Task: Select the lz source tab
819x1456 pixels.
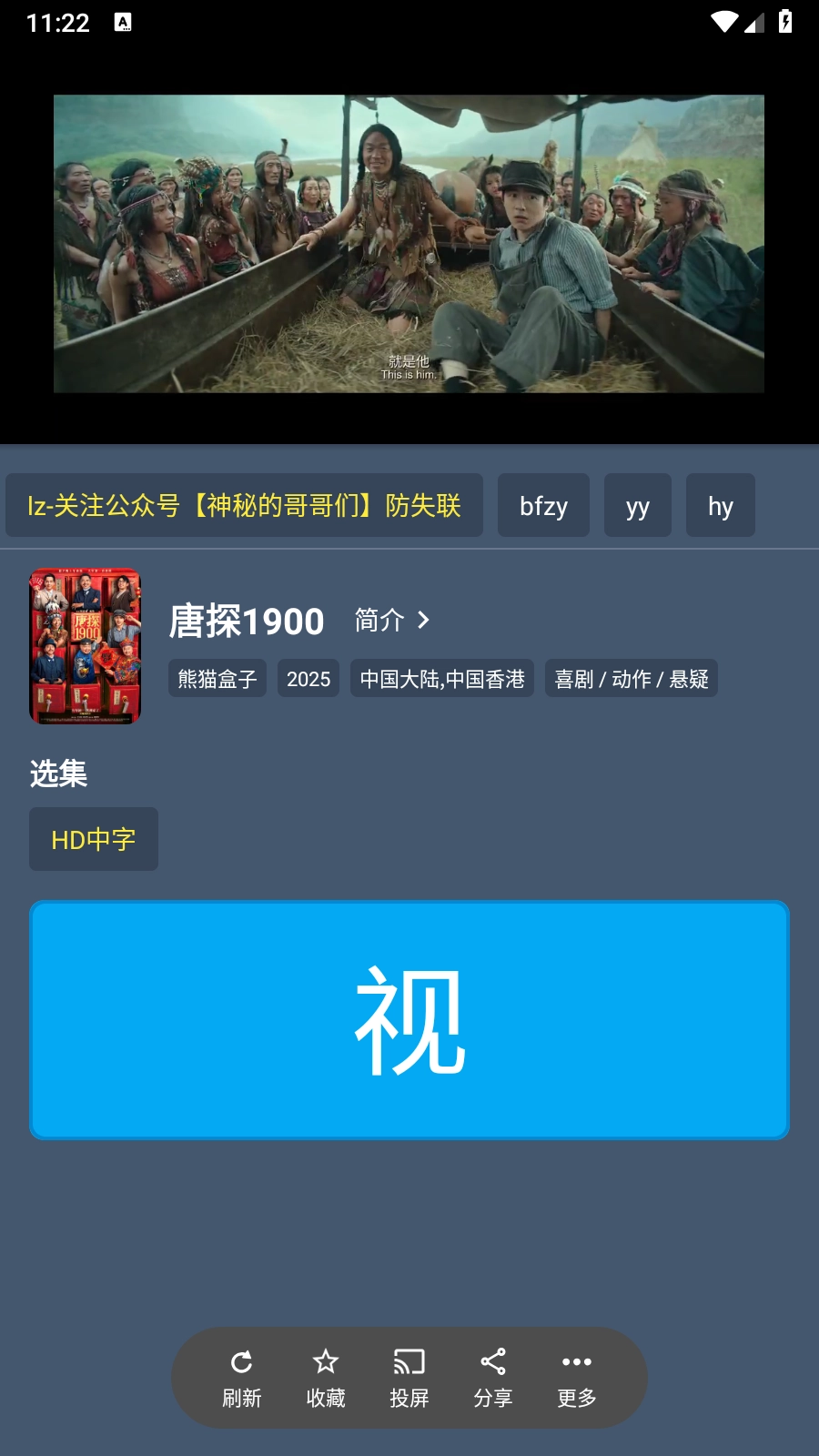Action: pyautogui.click(x=244, y=505)
